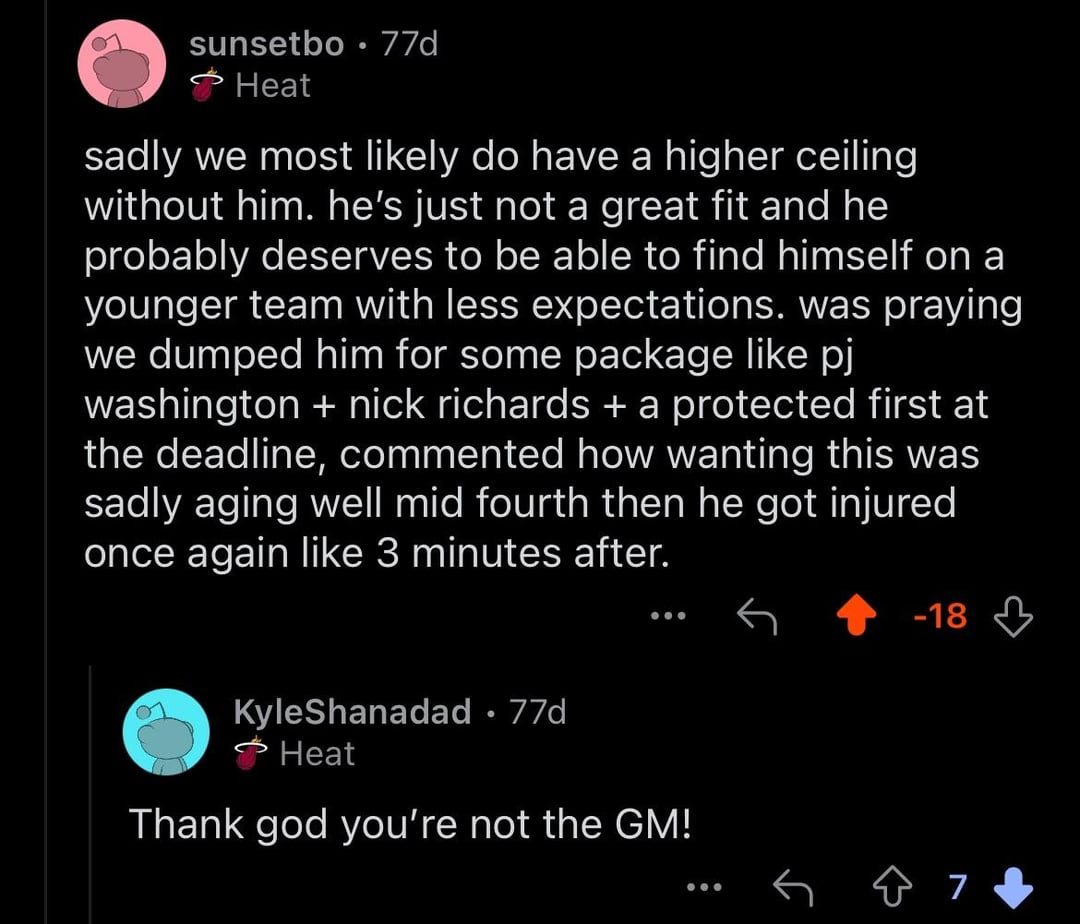Downvote sunsetbo's comment

1013,617
